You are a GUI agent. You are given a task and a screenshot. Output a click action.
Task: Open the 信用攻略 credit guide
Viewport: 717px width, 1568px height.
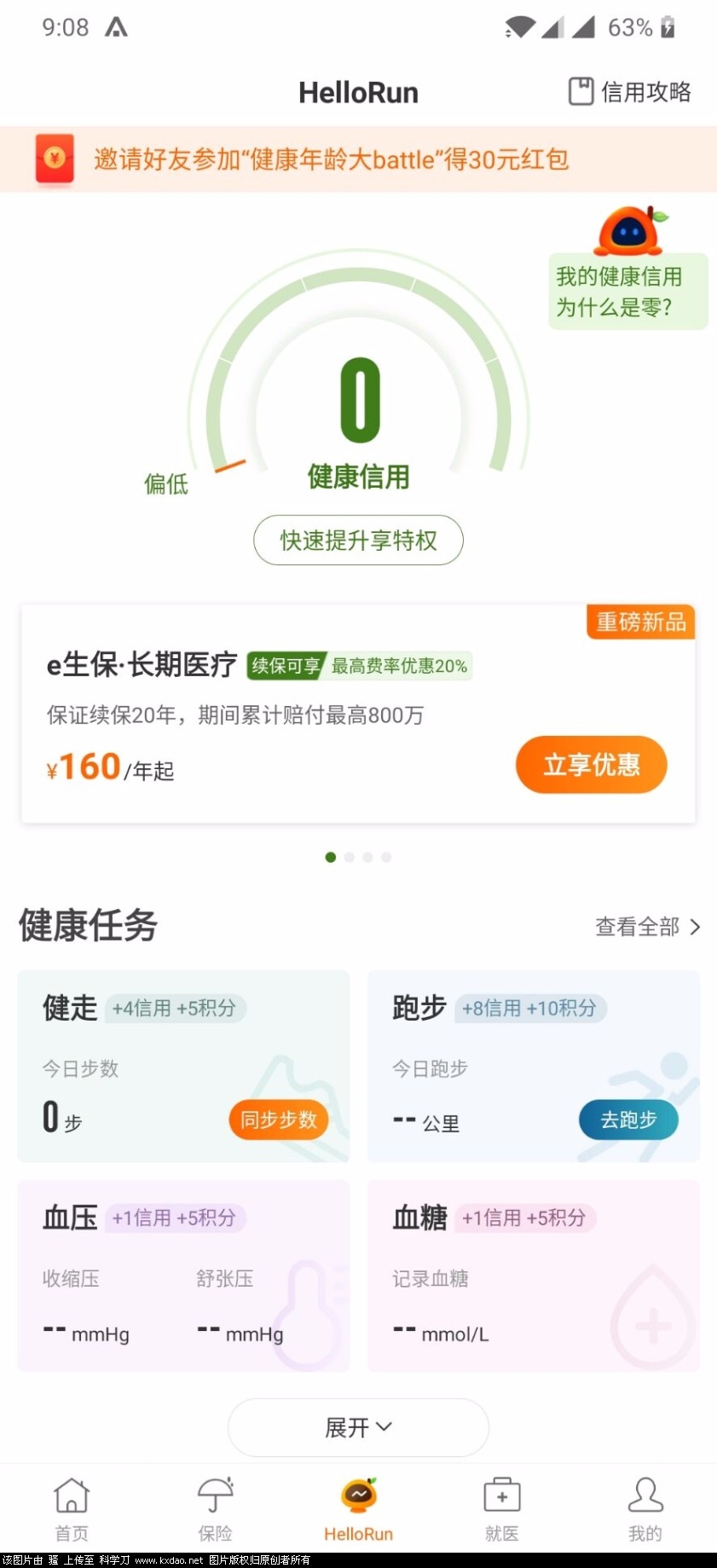[x=629, y=91]
